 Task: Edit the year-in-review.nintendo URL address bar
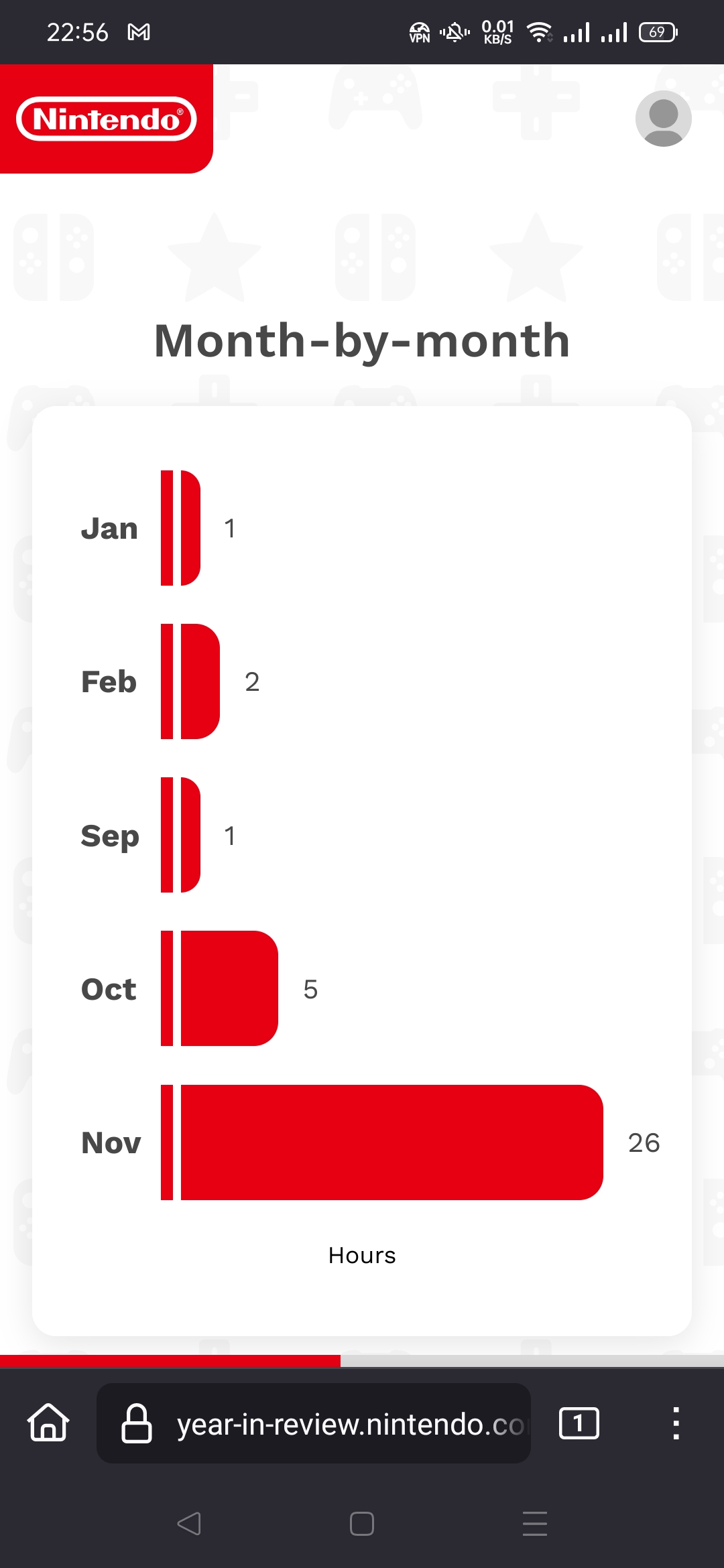click(314, 1423)
